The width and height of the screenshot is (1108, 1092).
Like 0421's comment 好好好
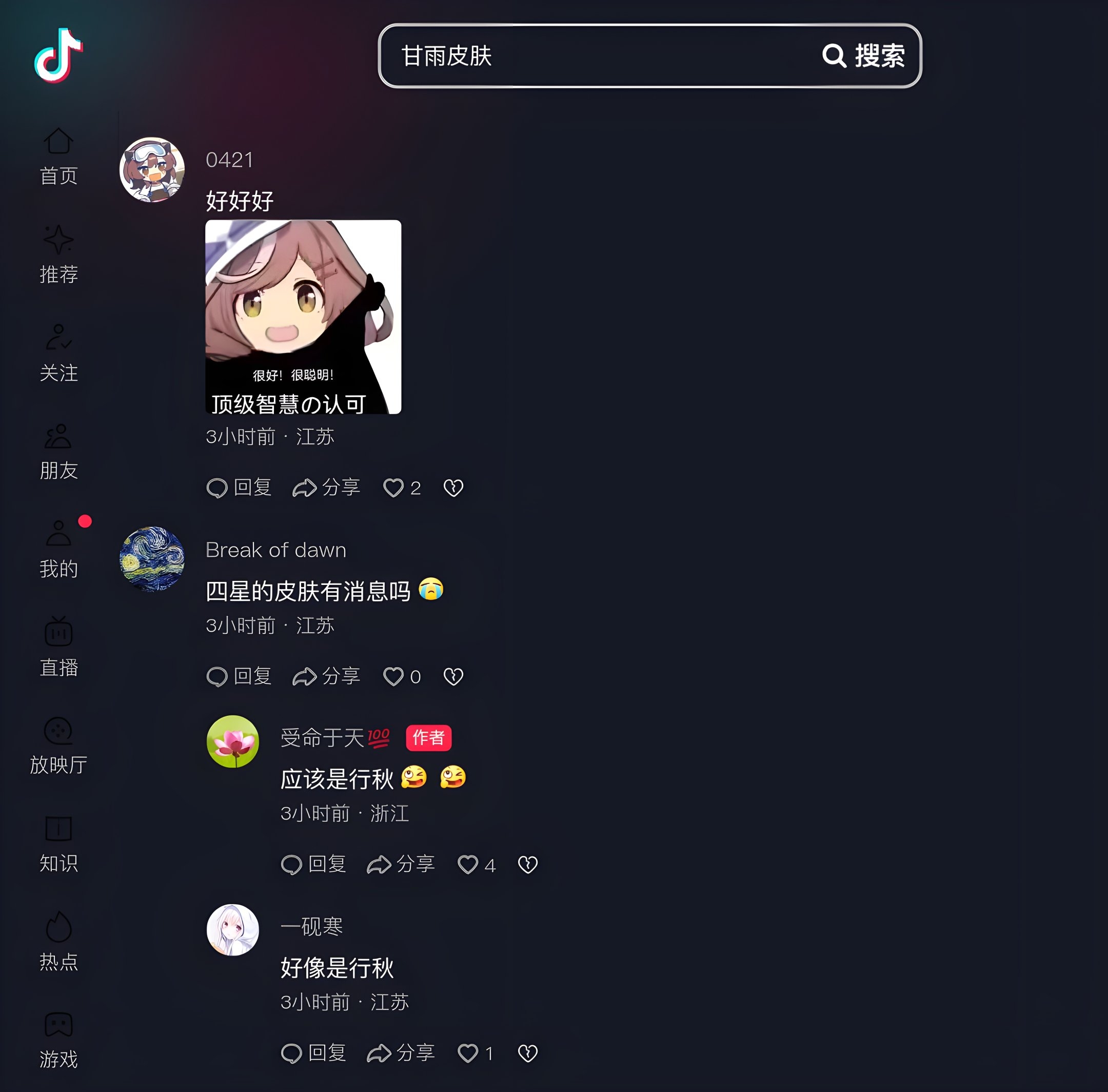click(x=394, y=488)
